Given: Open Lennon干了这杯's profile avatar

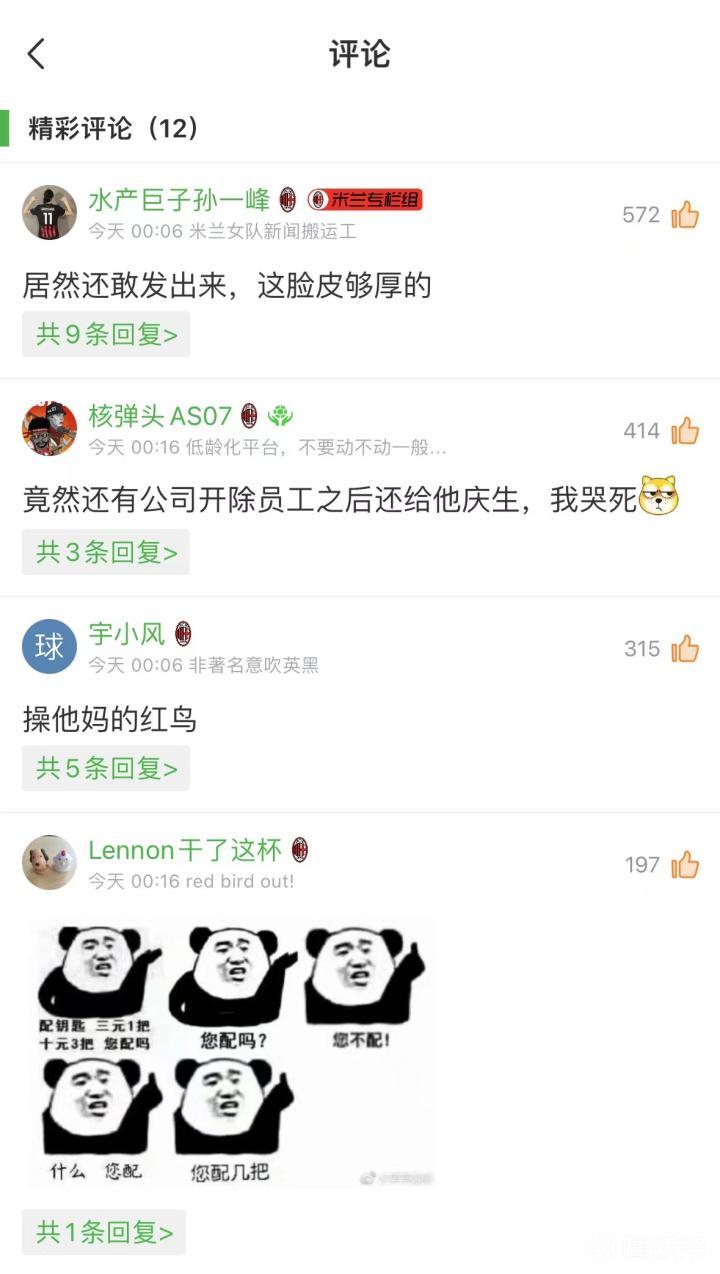Looking at the screenshot, I should point(49,862).
